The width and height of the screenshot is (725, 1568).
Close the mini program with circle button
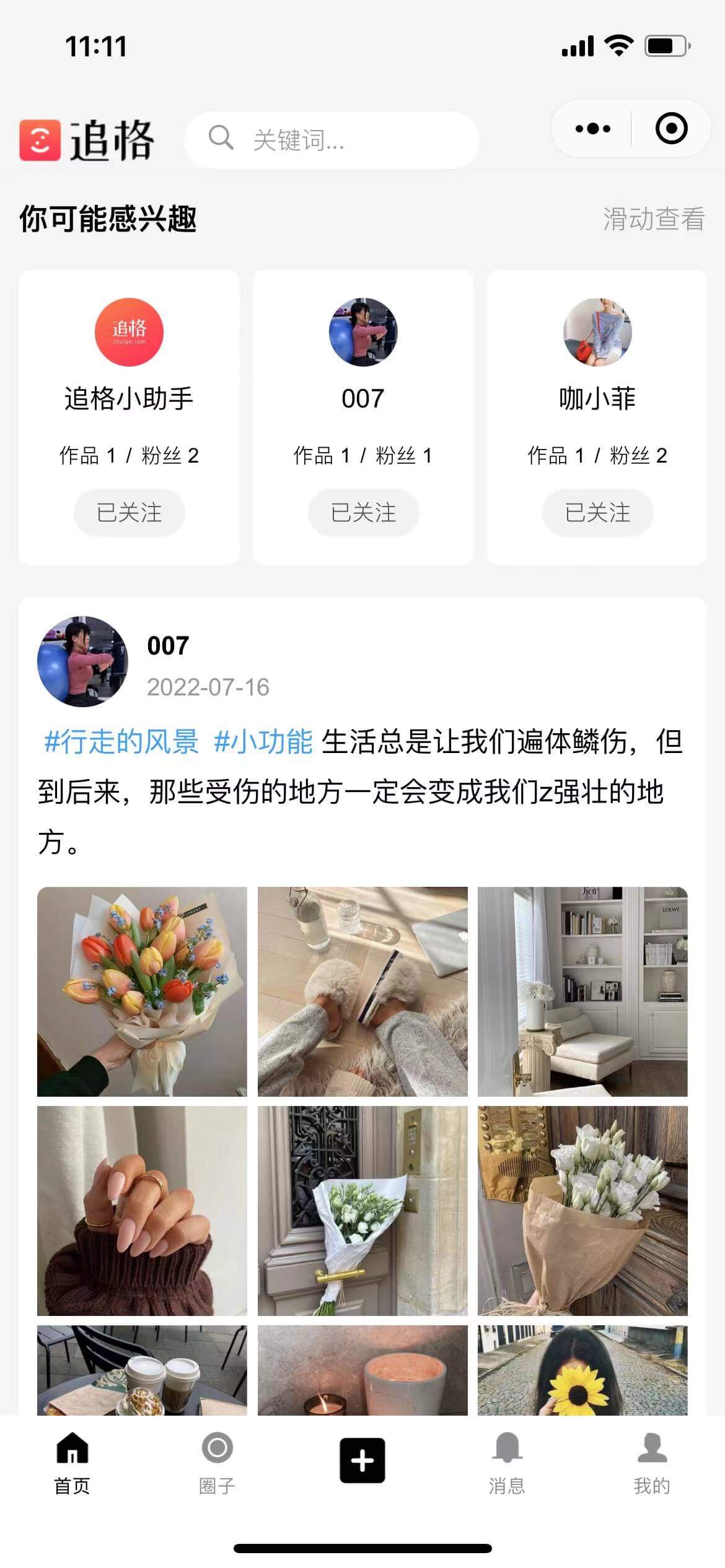tap(671, 129)
